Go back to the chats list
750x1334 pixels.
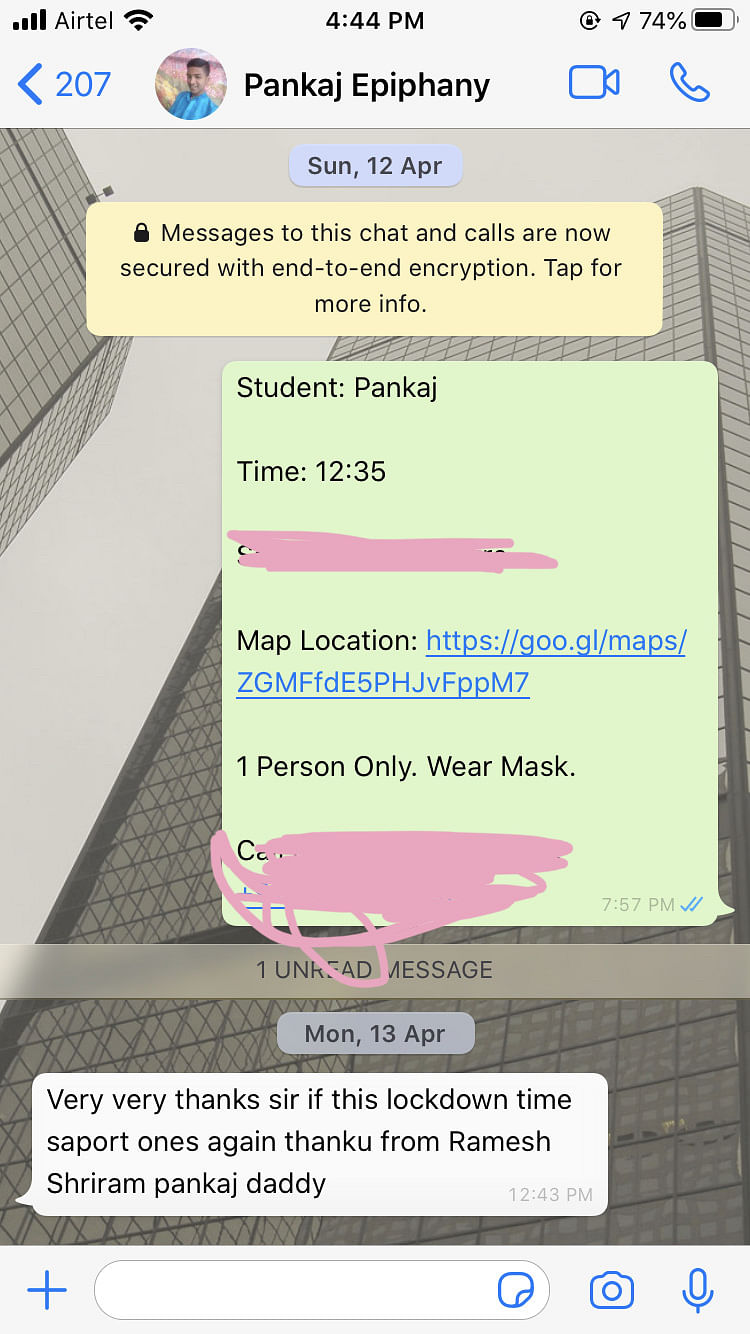pyautogui.click(x=62, y=85)
